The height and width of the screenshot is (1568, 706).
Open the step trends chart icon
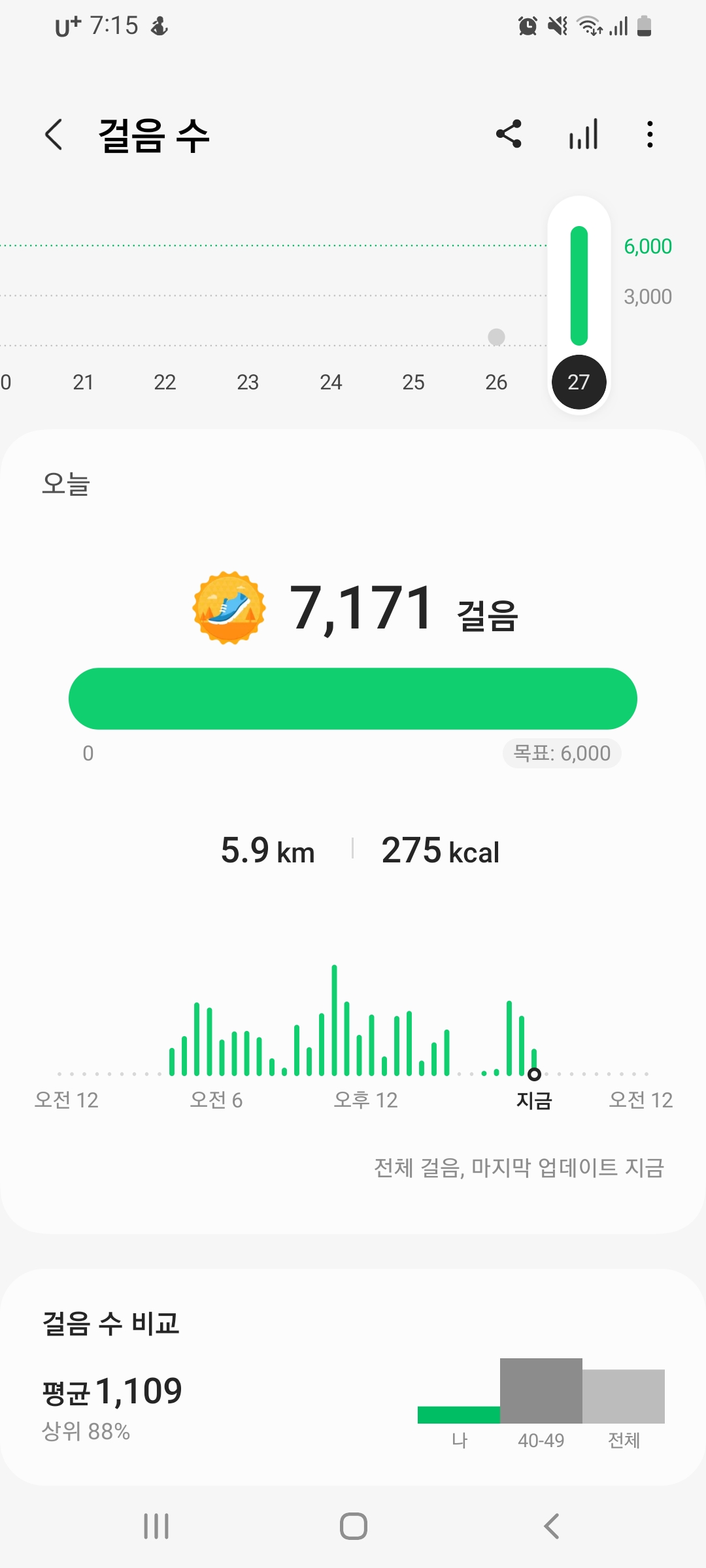(583, 135)
